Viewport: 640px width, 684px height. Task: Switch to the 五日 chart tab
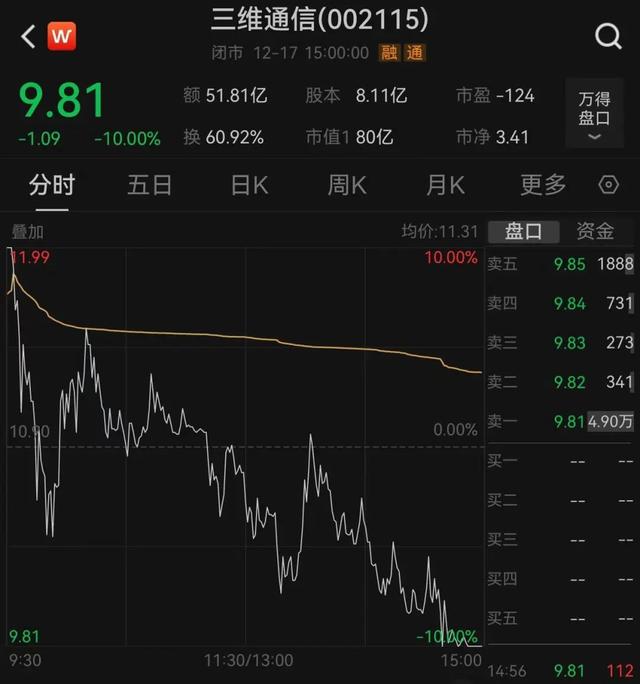point(150,185)
